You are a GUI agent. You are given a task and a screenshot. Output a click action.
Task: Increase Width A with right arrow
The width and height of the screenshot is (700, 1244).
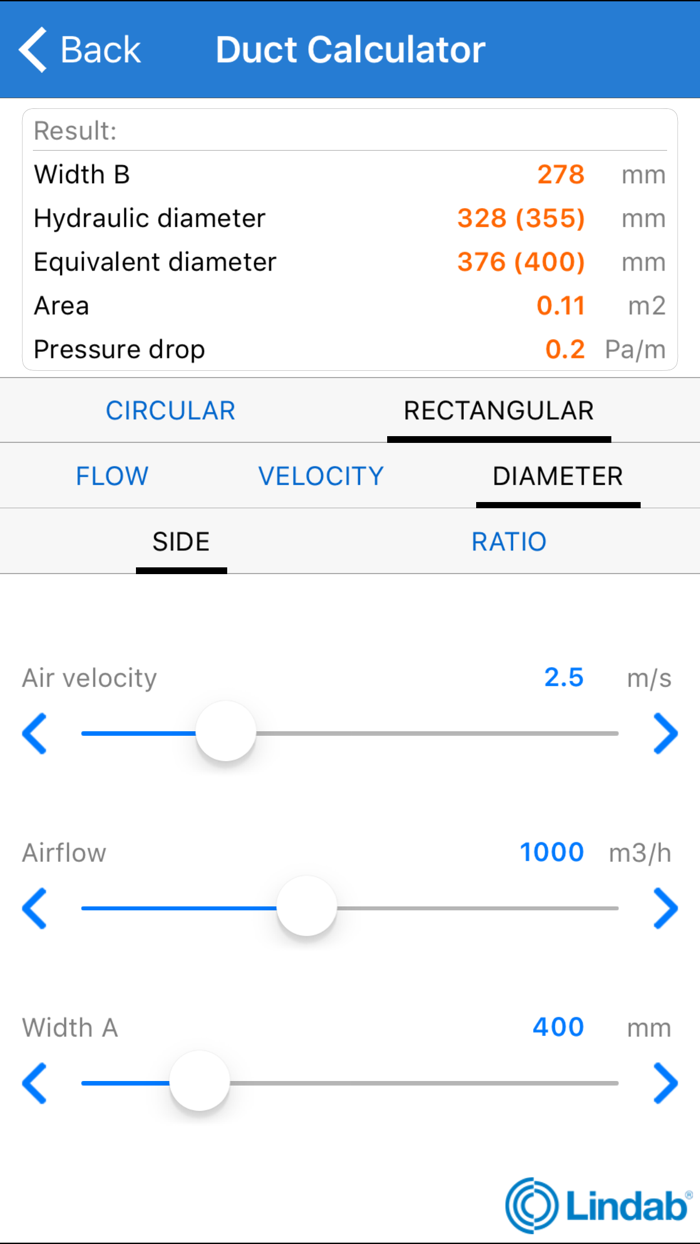tap(665, 1083)
